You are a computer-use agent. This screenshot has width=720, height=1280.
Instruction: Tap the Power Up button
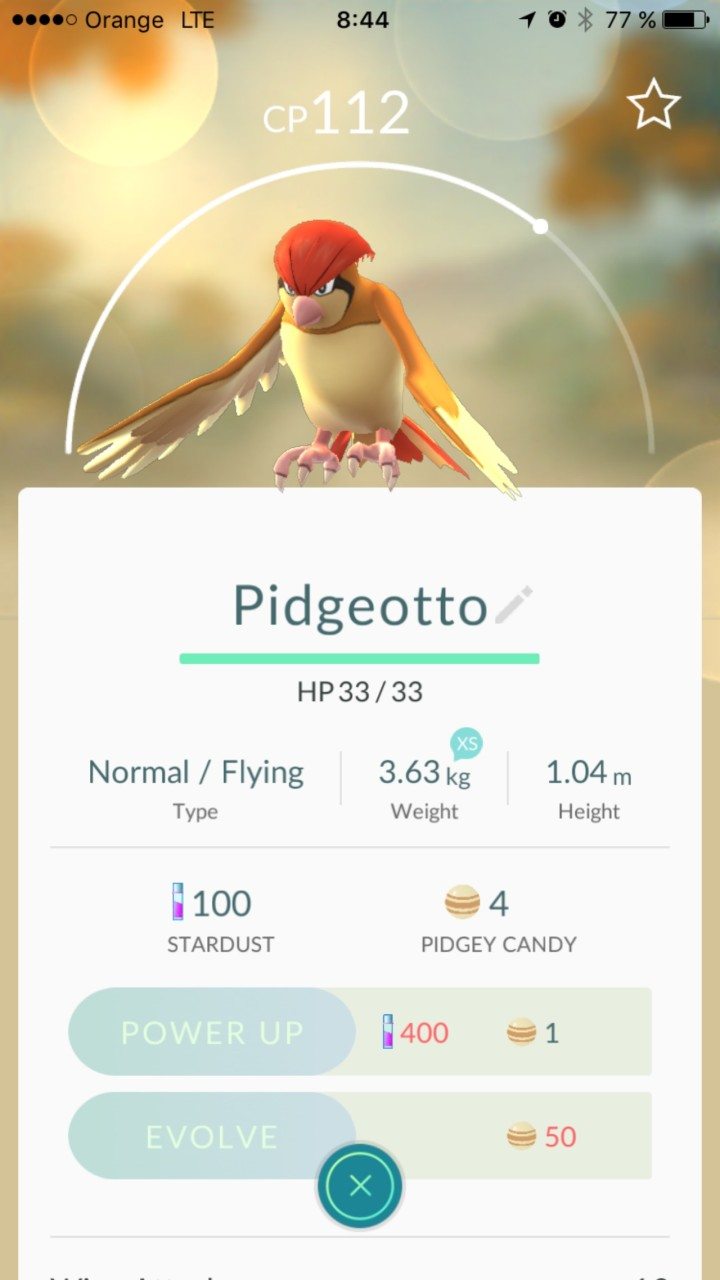click(x=212, y=1032)
